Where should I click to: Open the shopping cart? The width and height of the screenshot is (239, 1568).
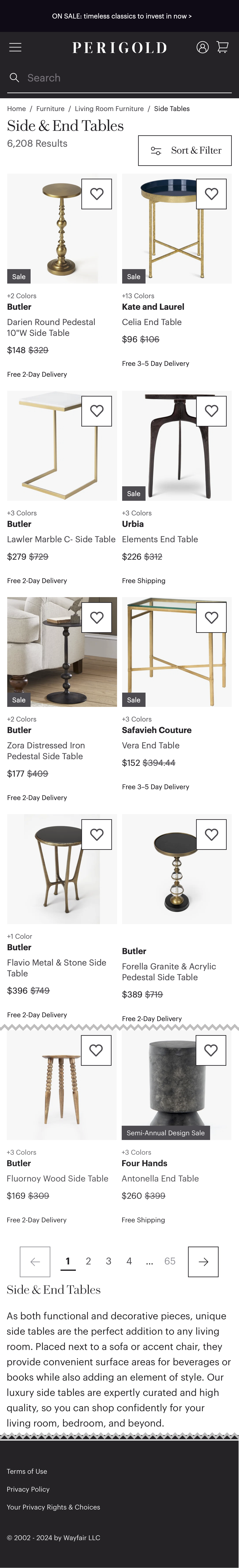pos(223,47)
